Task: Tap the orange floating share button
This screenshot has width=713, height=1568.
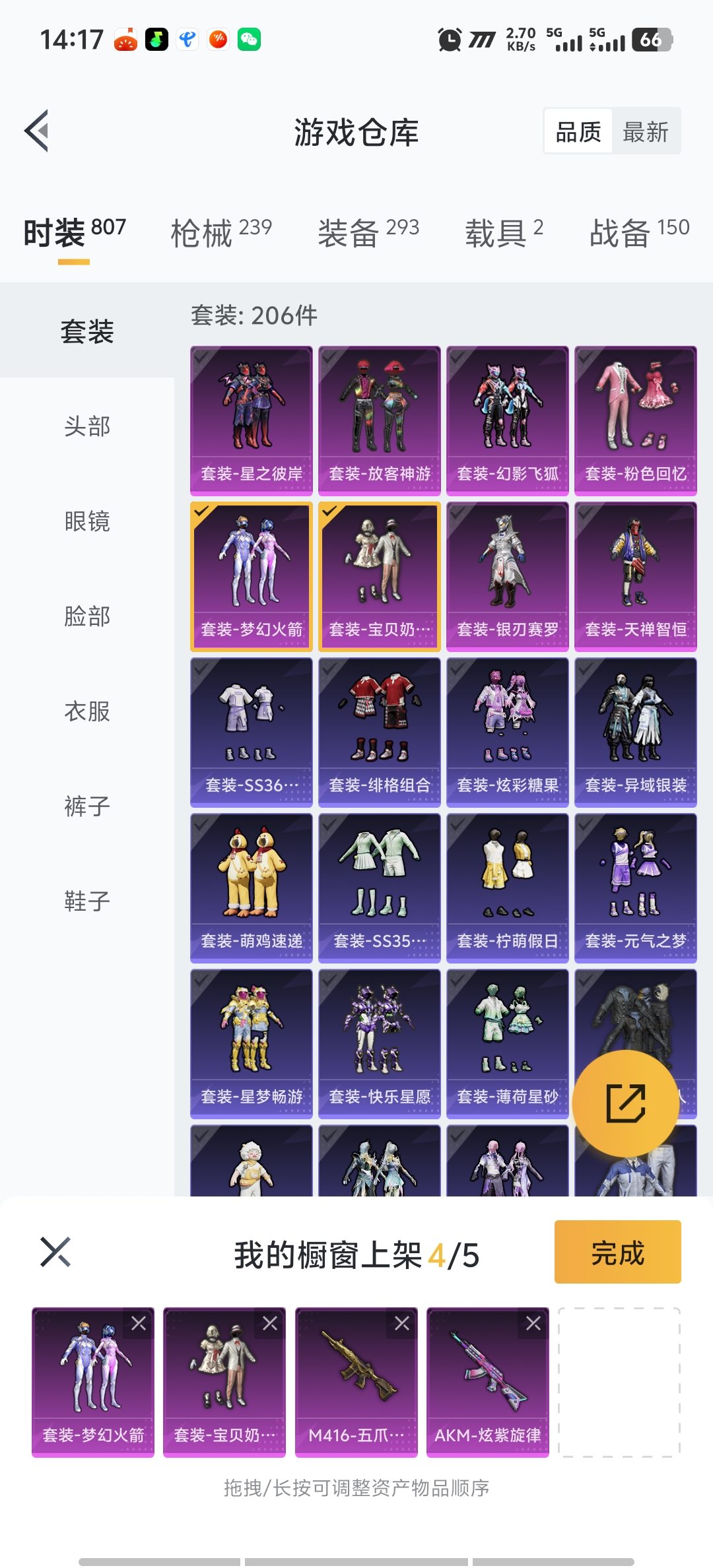Action: point(626,1103)
